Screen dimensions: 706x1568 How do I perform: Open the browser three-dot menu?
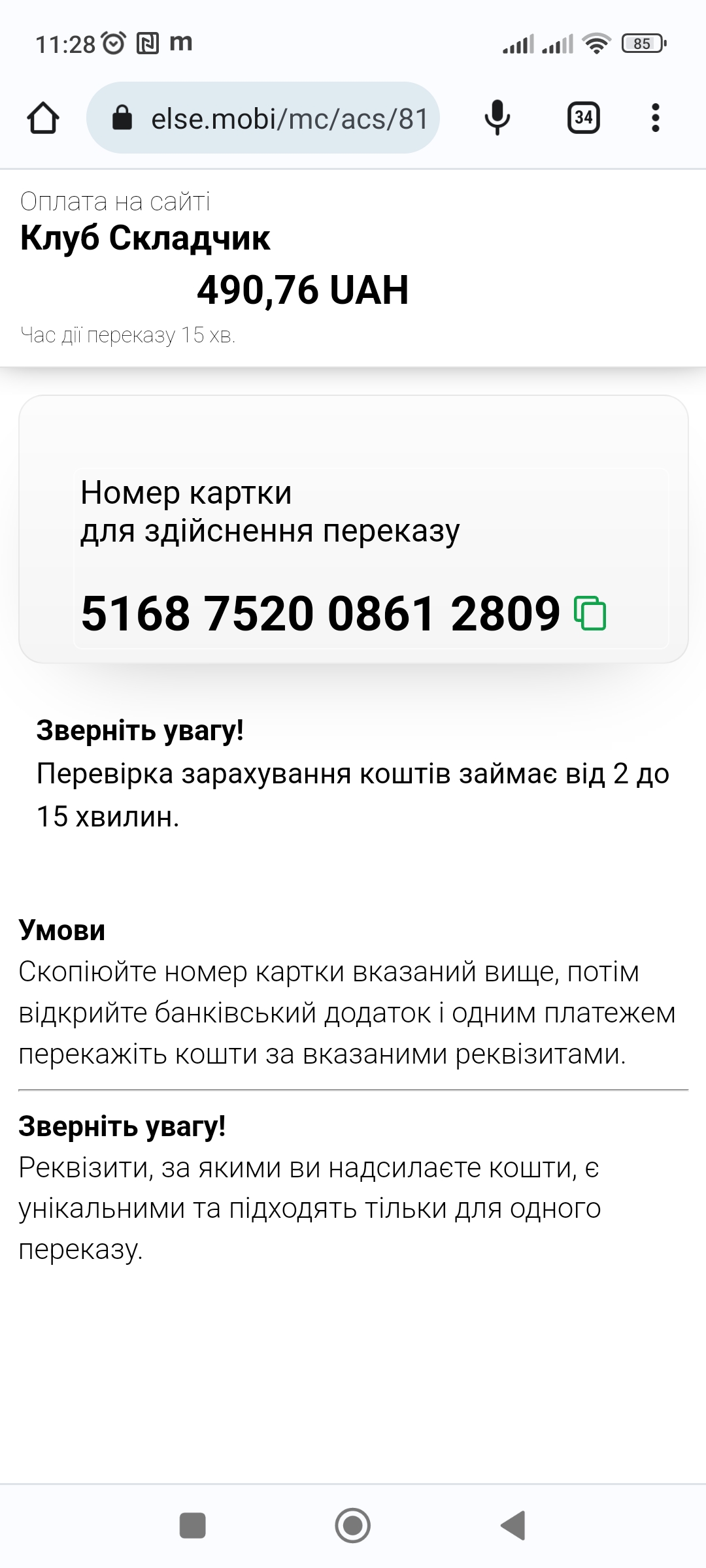[655, 118]
